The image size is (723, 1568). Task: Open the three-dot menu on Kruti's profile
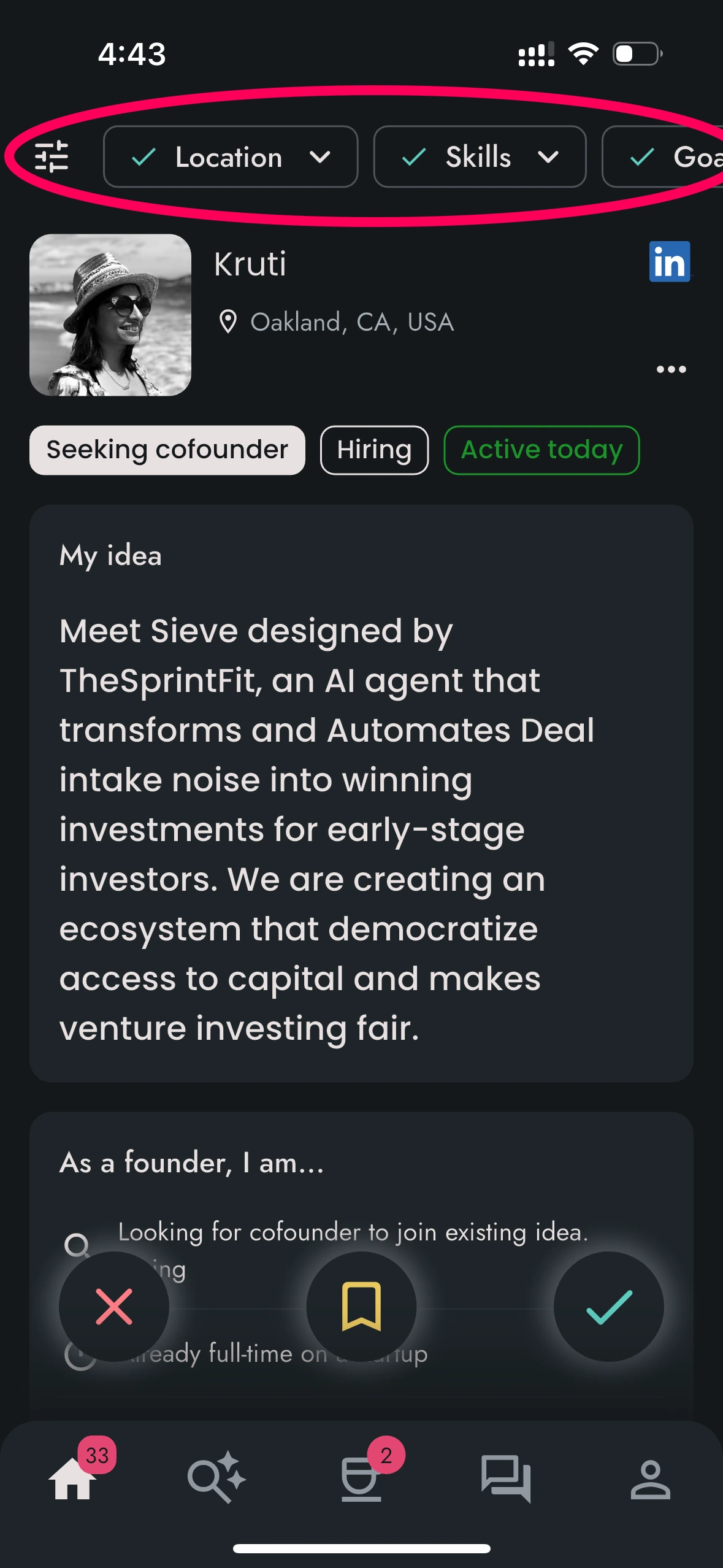tap(671, 369)
